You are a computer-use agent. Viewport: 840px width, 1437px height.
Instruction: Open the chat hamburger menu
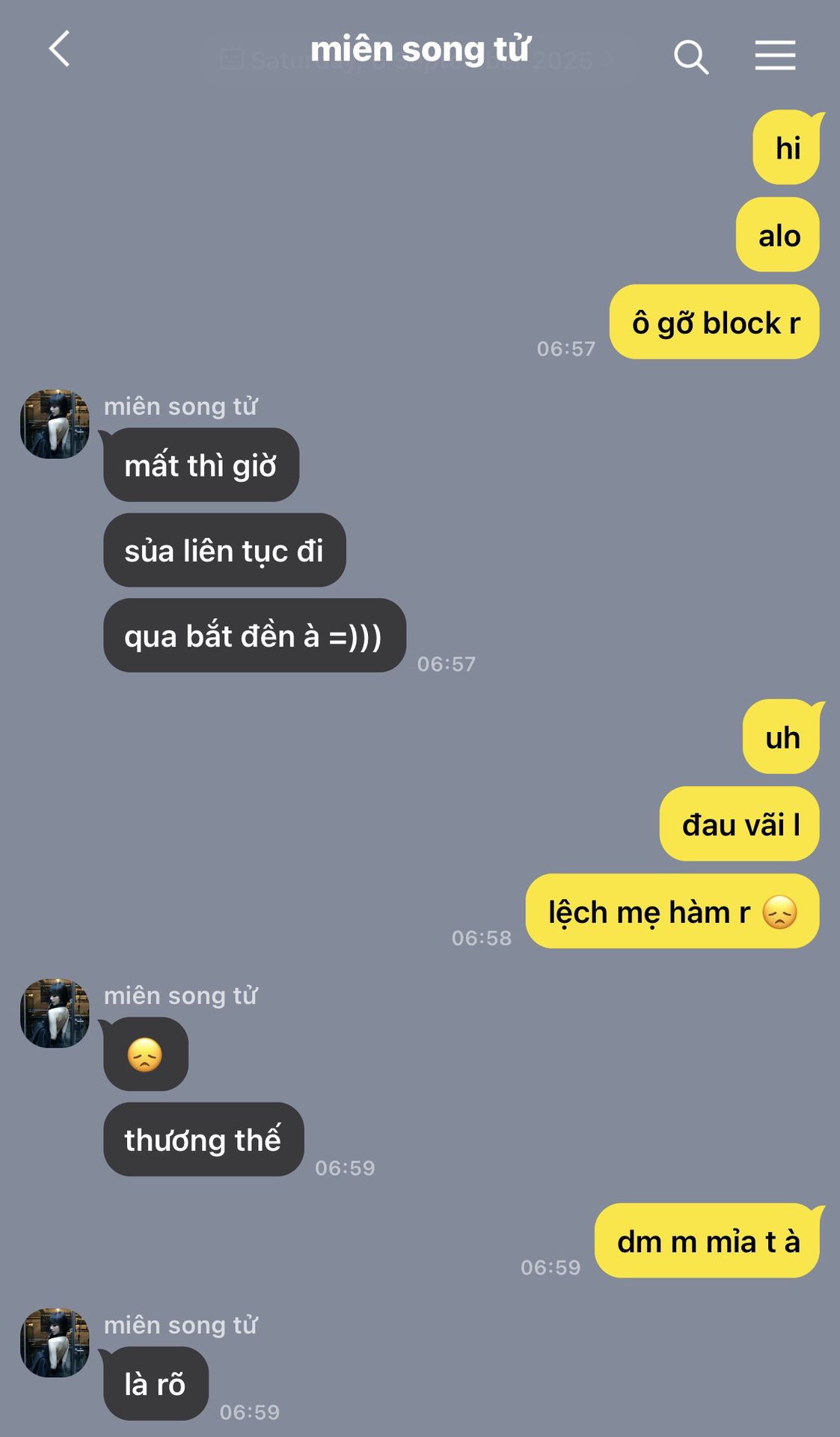pyautogui.click(x=775, y=56)
